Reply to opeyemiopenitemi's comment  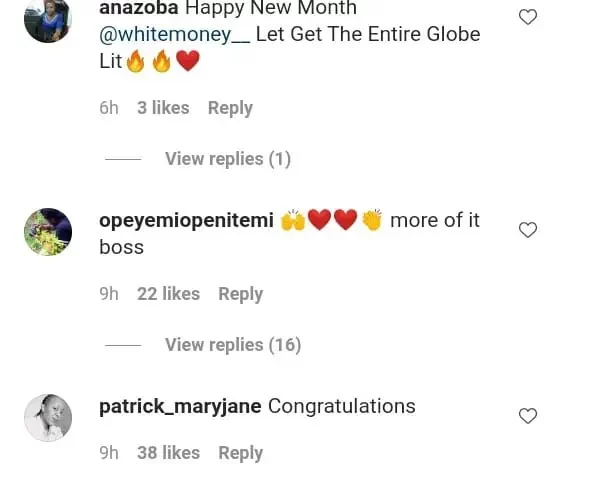240,294
